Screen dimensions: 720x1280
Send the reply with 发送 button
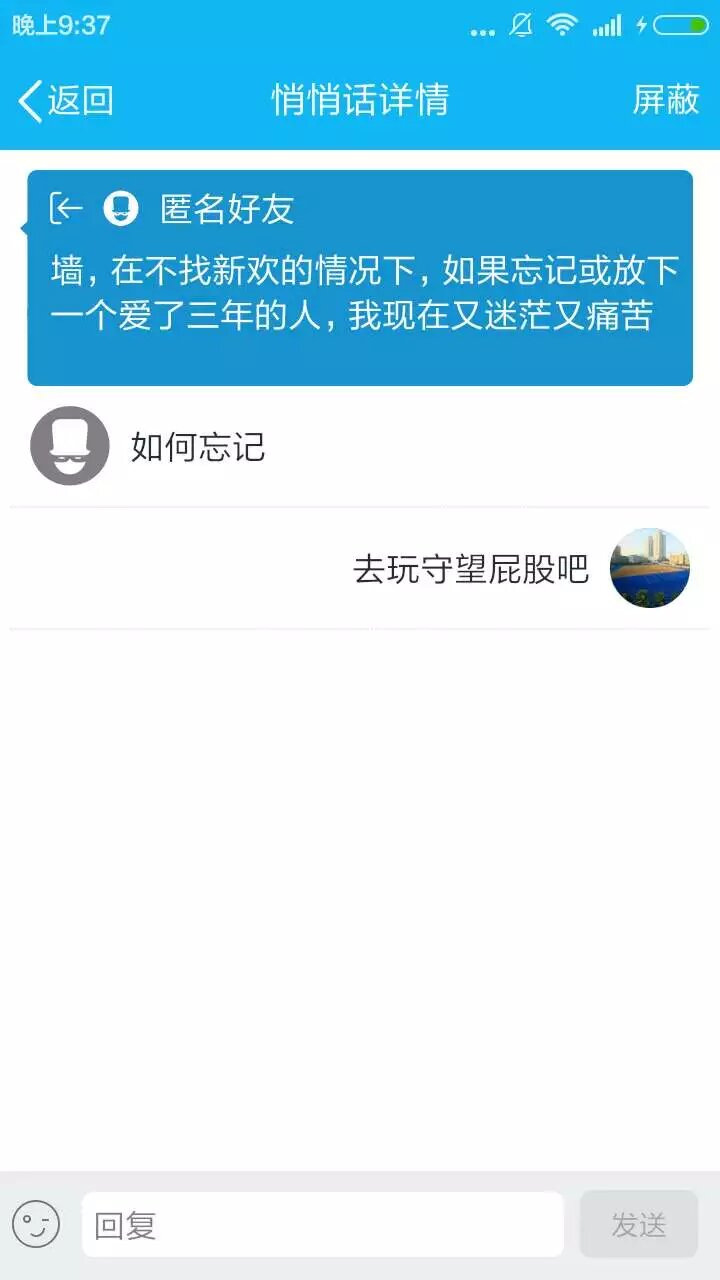click(x=638, y=1224)
